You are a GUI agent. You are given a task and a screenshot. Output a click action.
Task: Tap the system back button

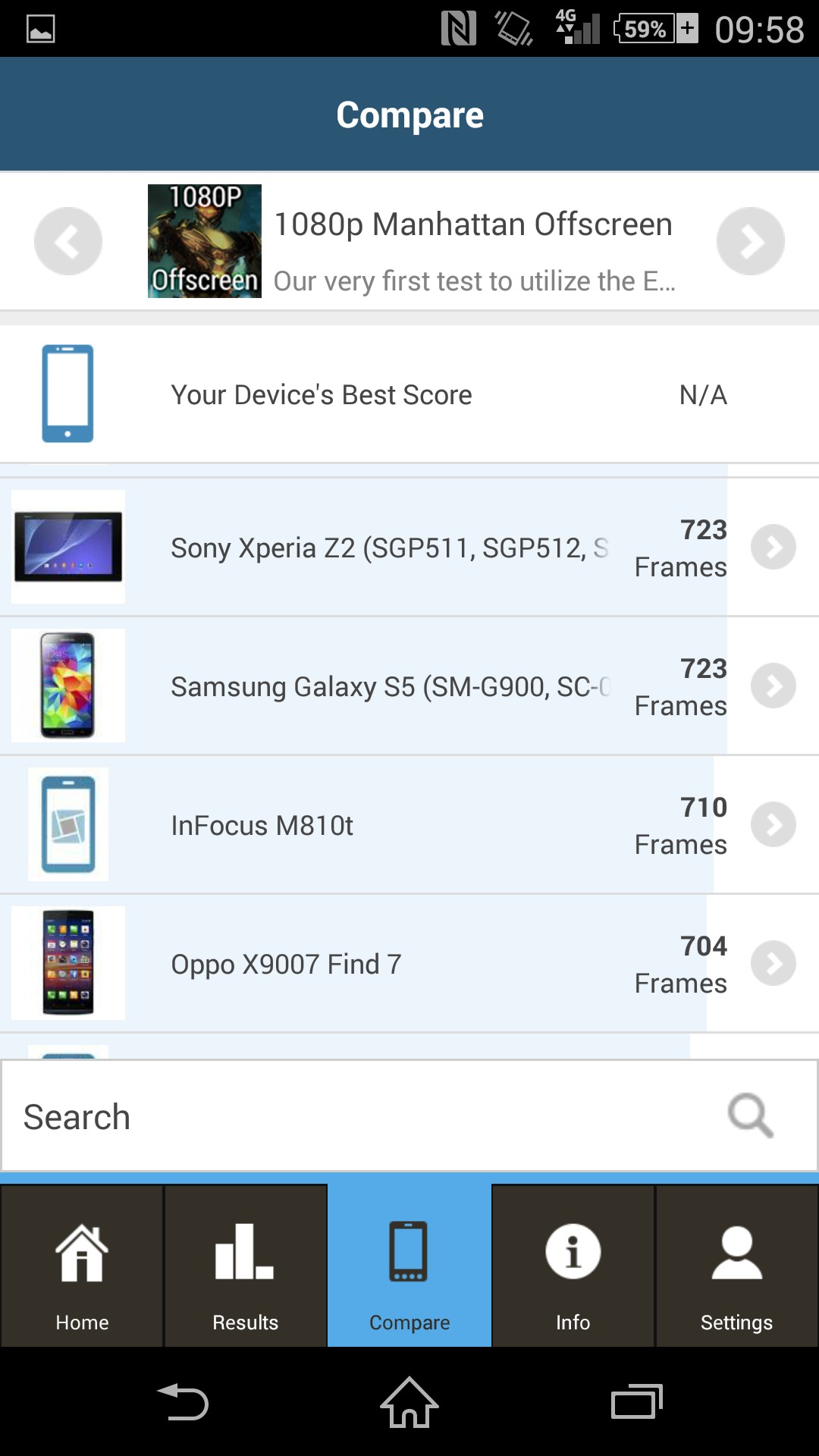pyautogui.click(x=183, y=1402)
